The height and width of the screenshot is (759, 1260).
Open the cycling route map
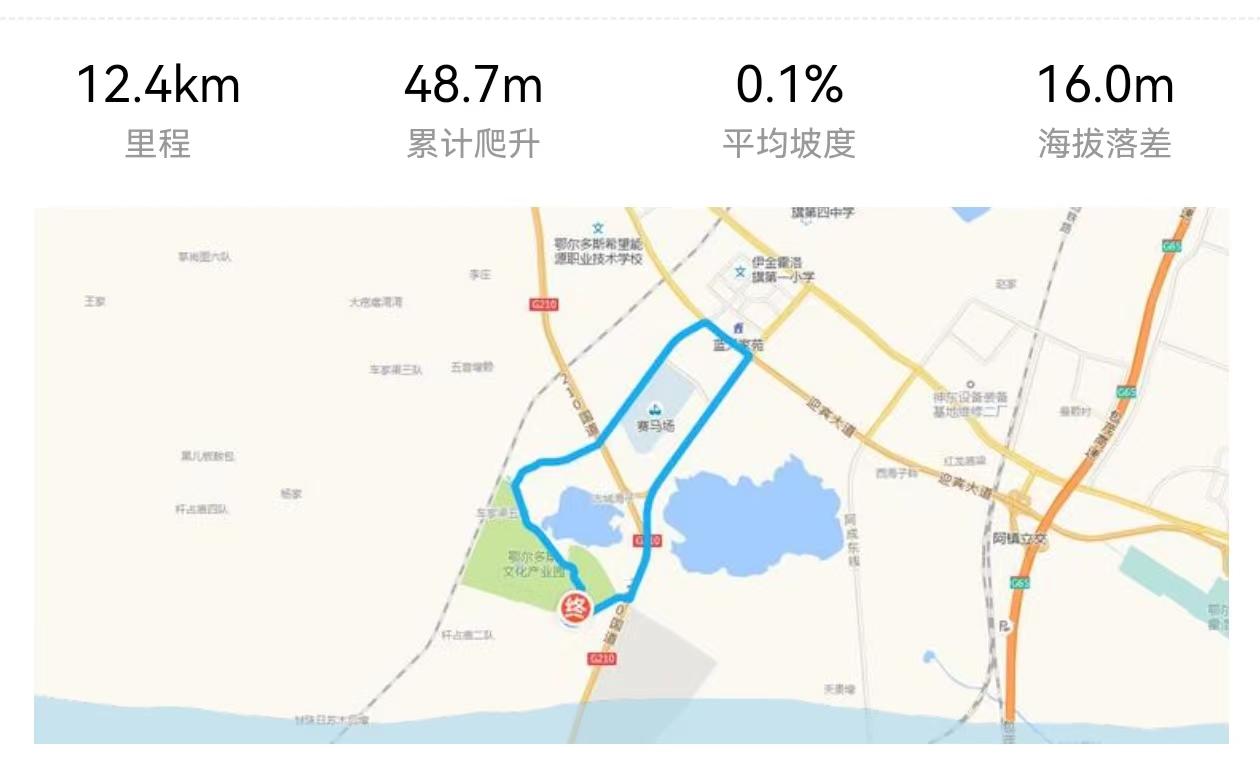pos(630,475)
